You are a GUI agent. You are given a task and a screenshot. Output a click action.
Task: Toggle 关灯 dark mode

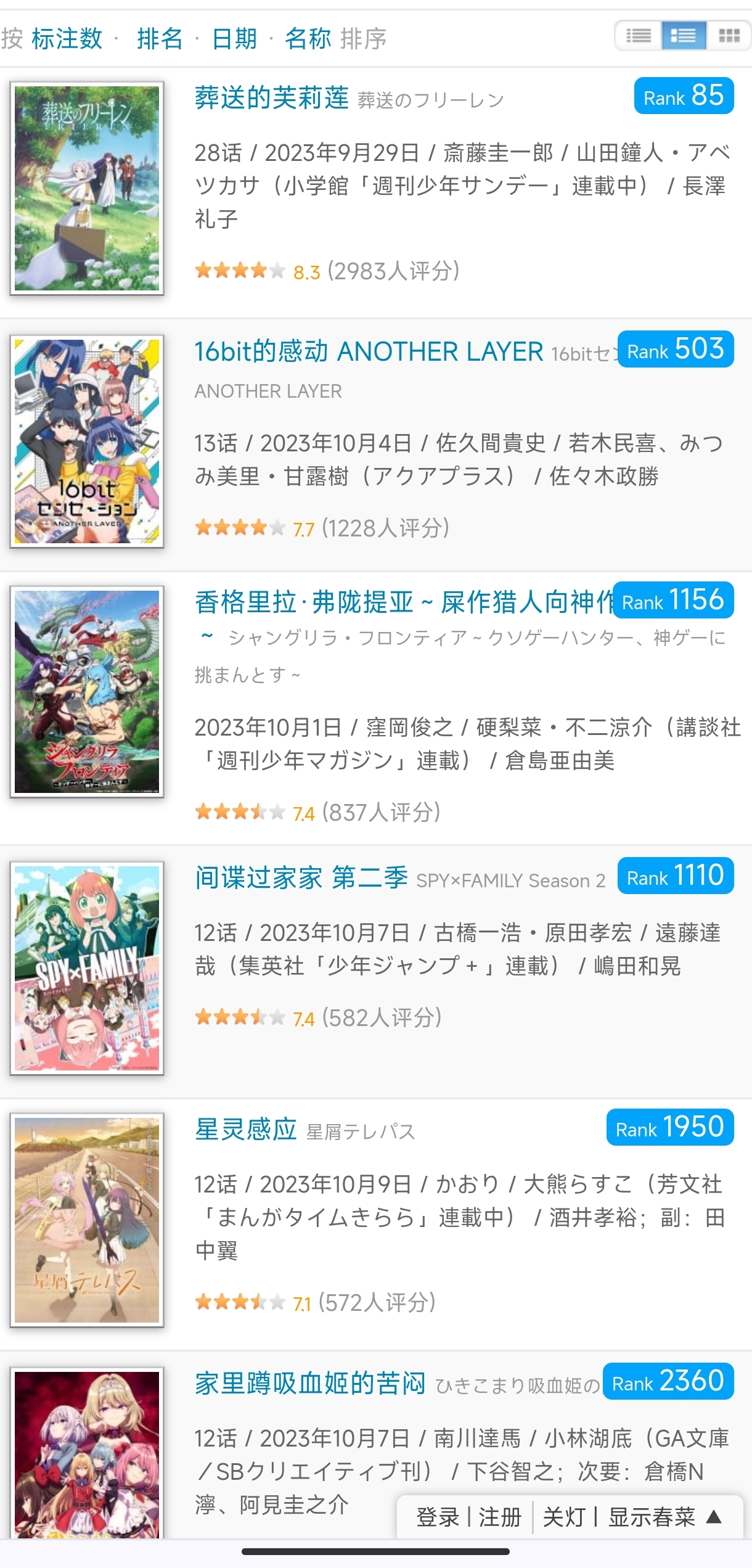click(x=563, y=1517)
